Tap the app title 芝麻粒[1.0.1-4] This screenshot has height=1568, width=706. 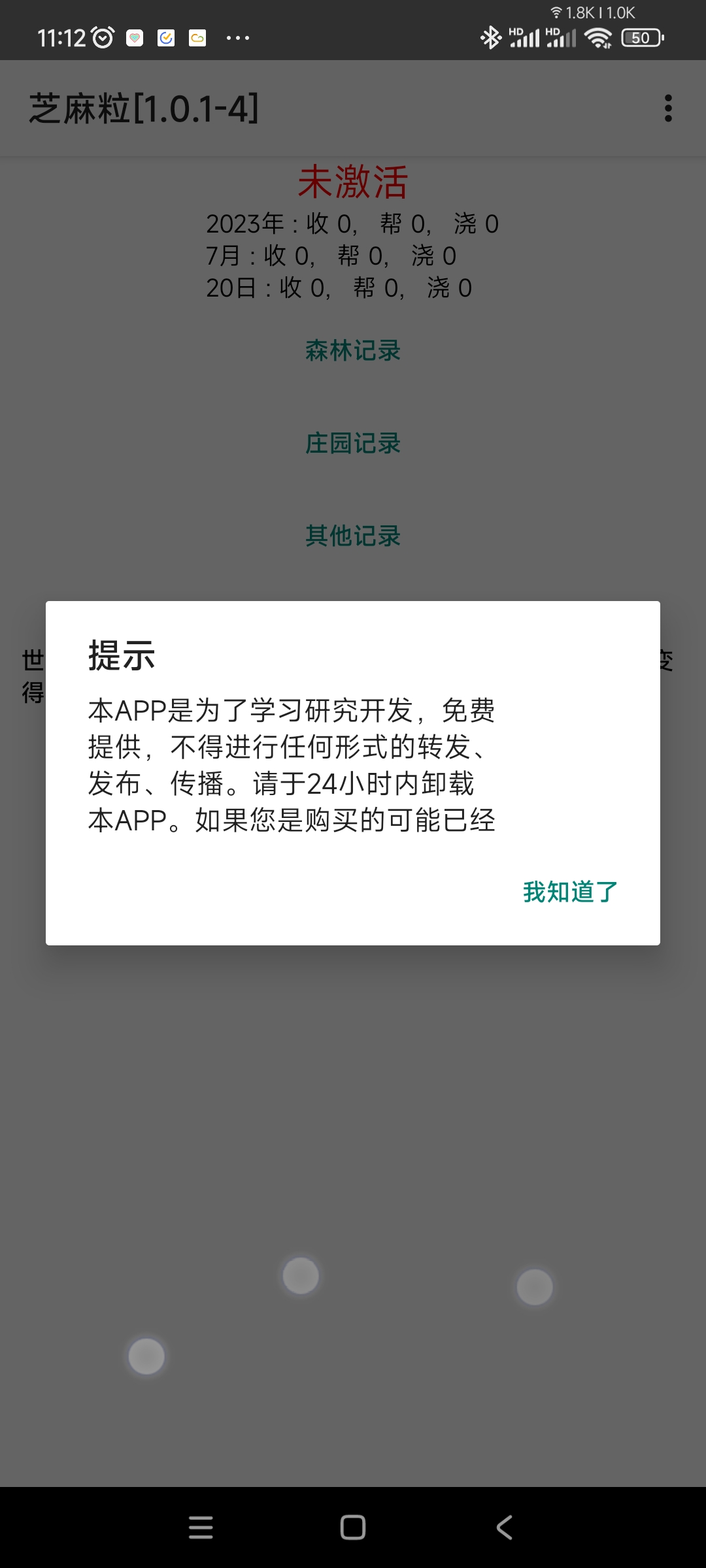point(144,108)
